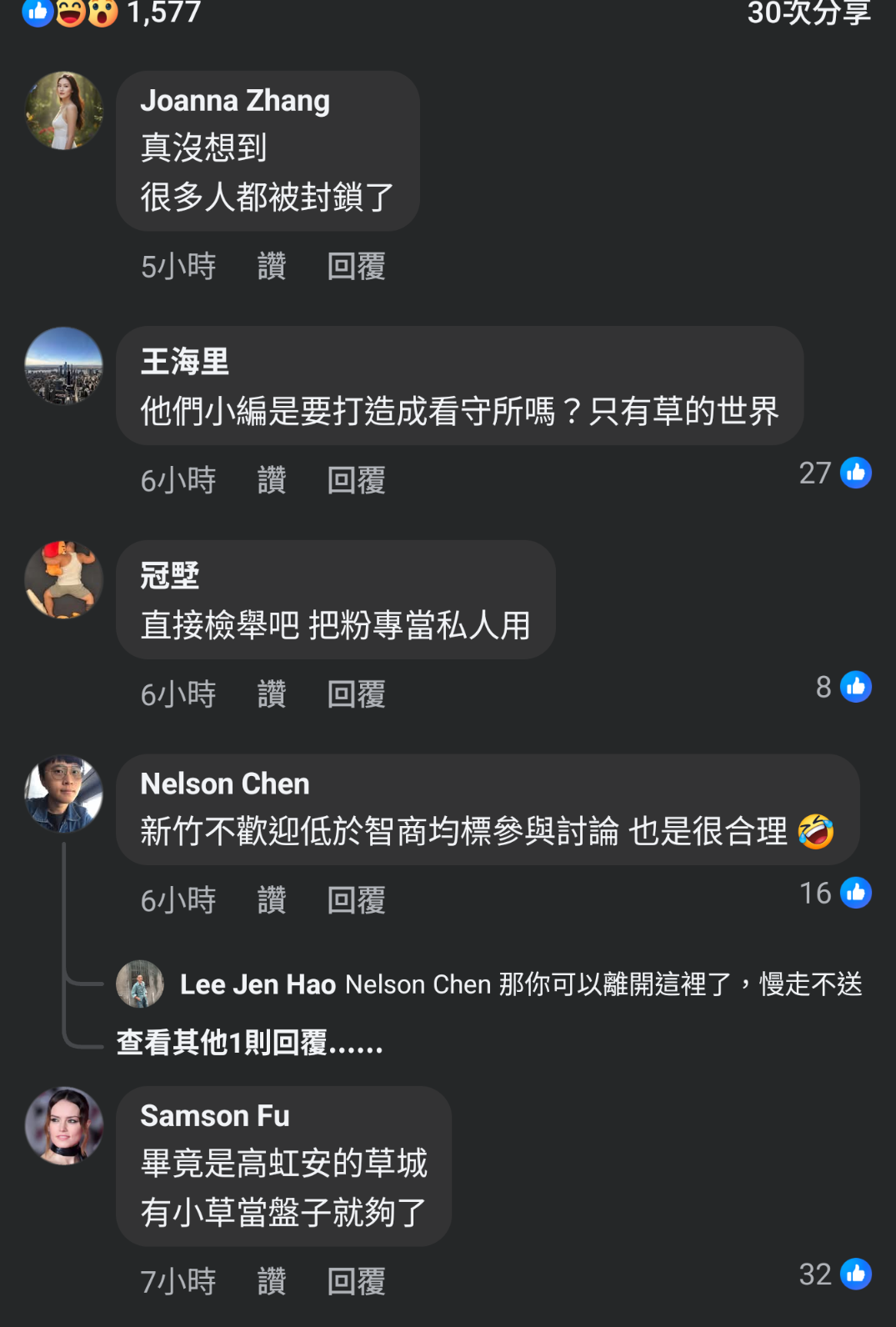Open 冠壁's profile avatar
The image size is (896, 1327).
tap(64, 580)
